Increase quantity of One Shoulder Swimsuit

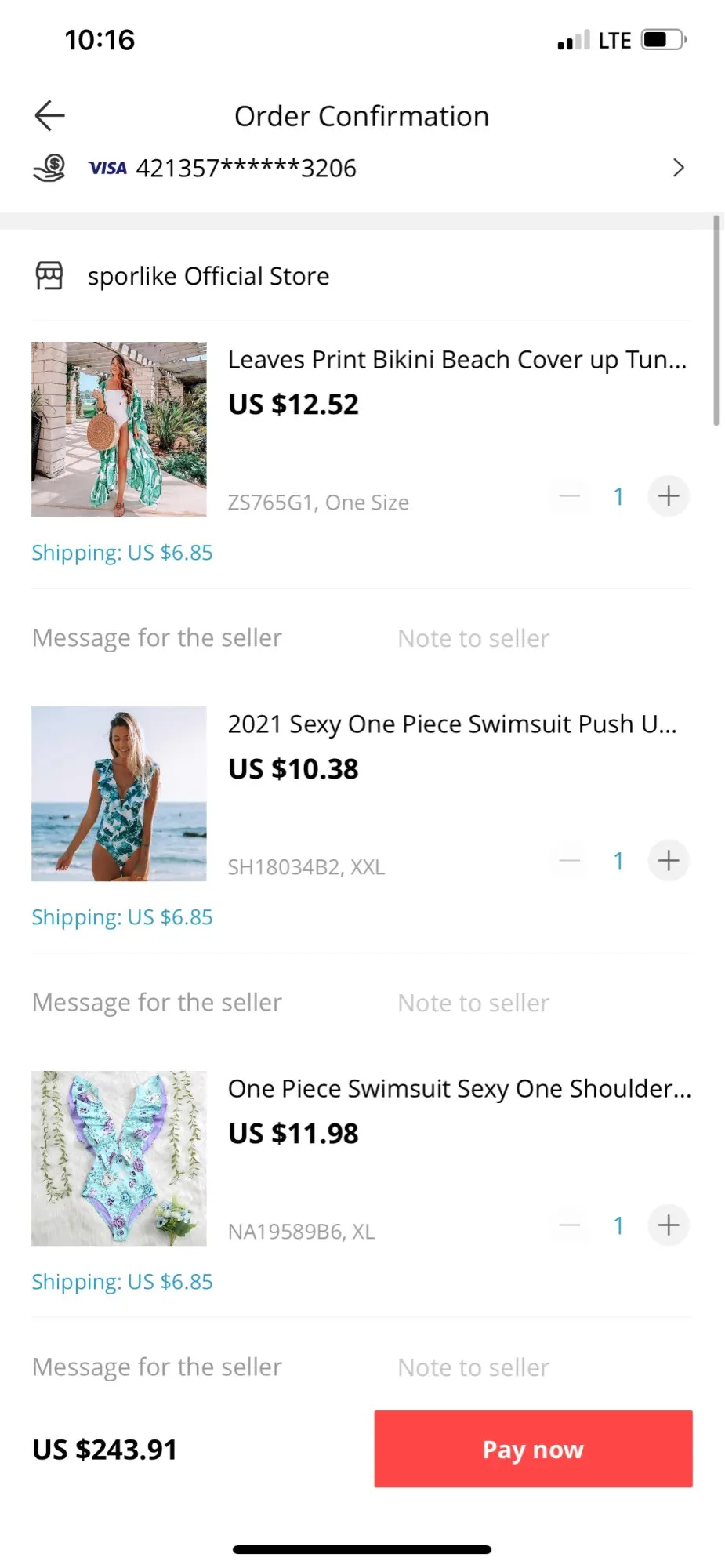[668, 1225]
